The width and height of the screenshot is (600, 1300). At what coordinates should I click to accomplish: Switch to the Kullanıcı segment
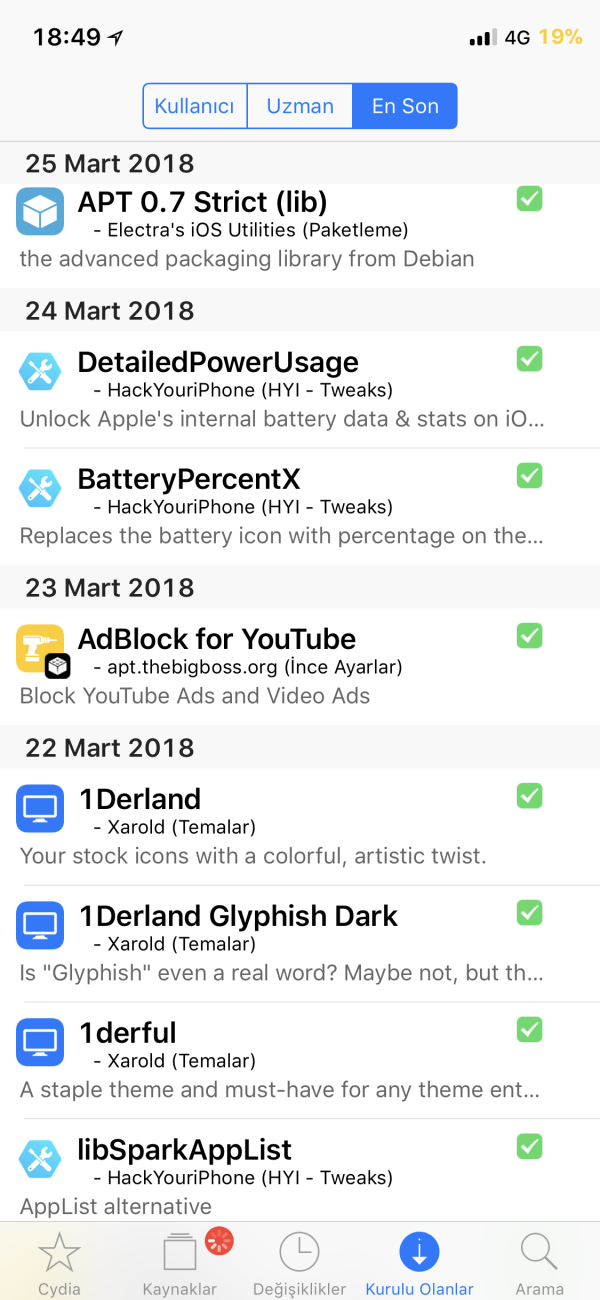[x=195, y=106]
